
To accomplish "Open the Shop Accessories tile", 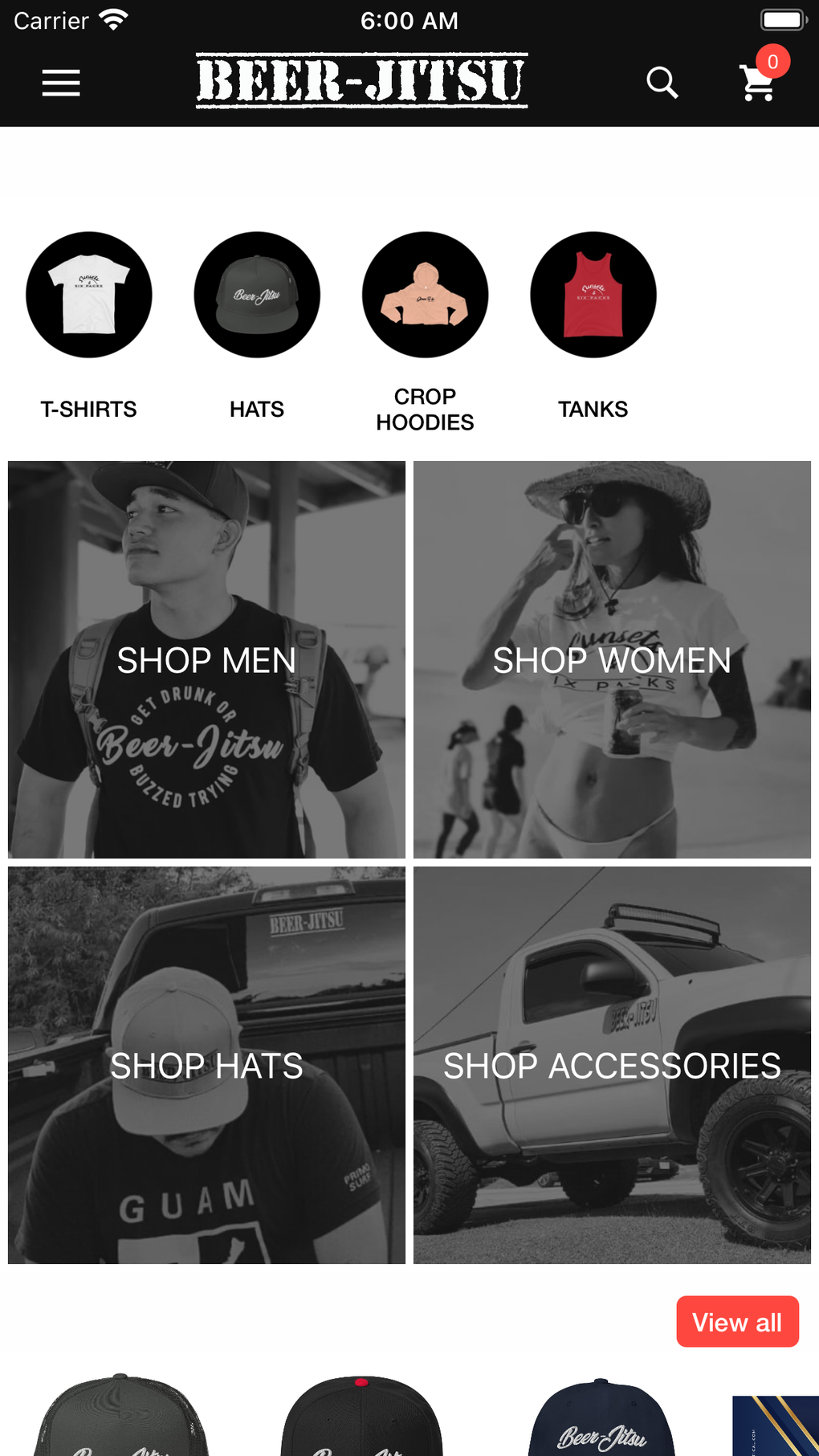I will (x=612, y=1065).
